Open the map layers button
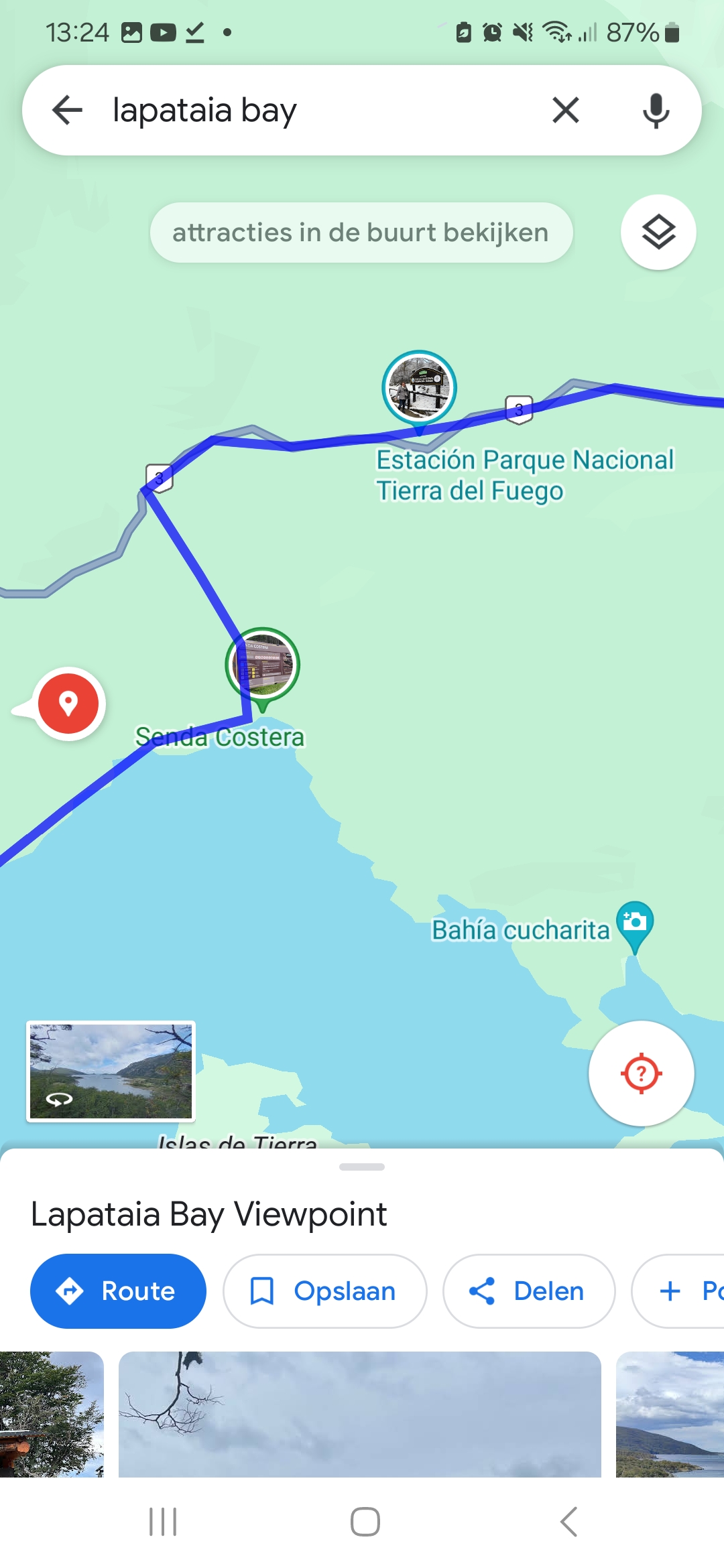The width and height of the screenshot is (724, 1568). 658,233
